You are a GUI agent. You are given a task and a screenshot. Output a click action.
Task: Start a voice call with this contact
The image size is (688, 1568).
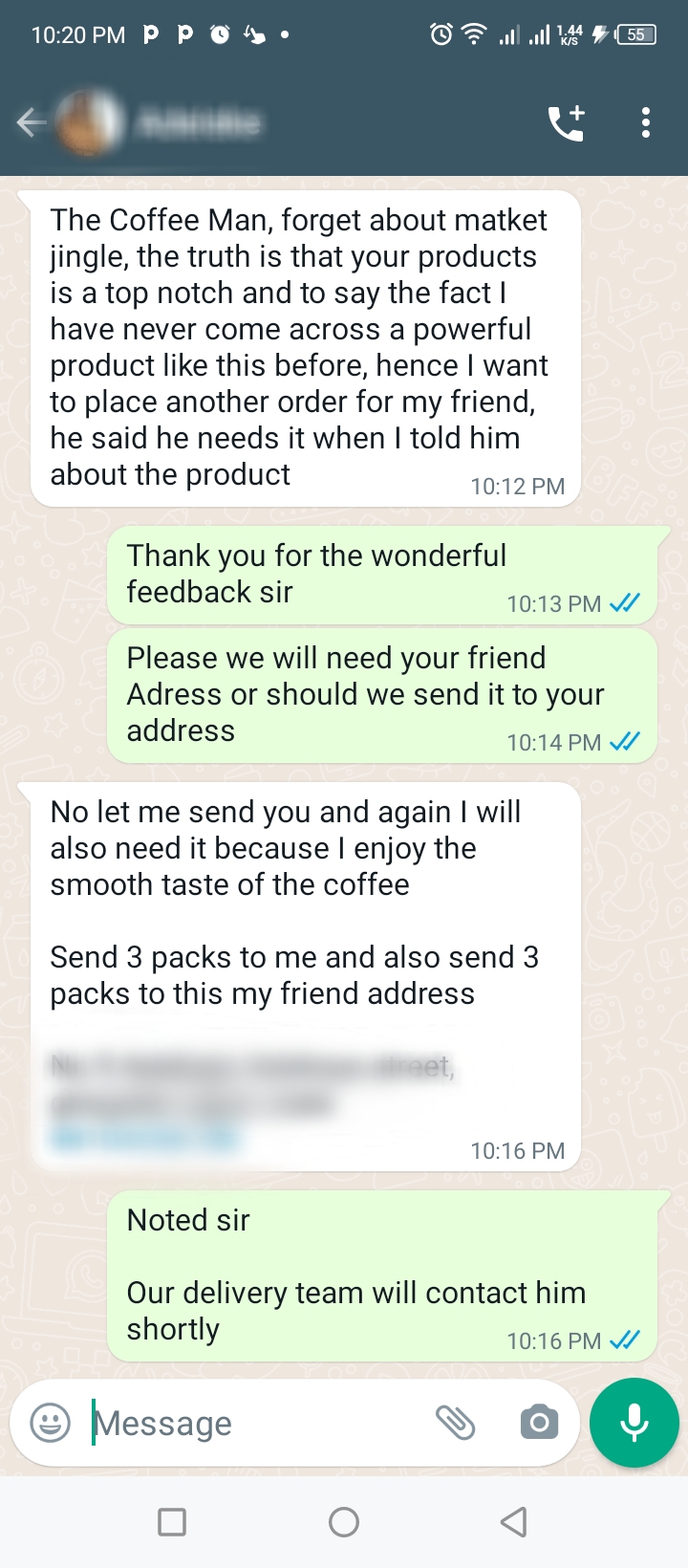tap(566, 123)
